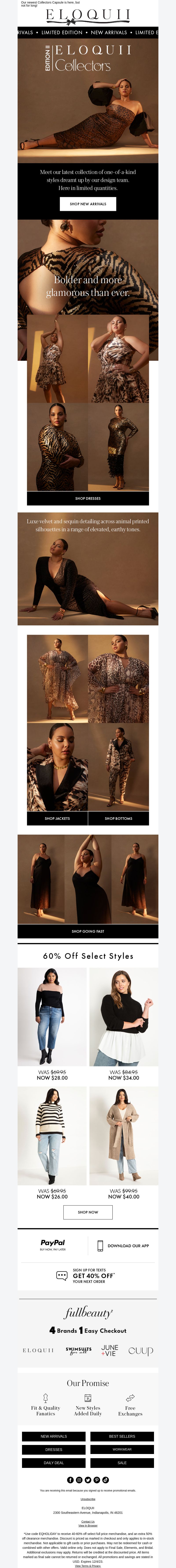Tap the Unsubscribe link
This screenshot has width=176, height=1568.
tap(88, 1499)
